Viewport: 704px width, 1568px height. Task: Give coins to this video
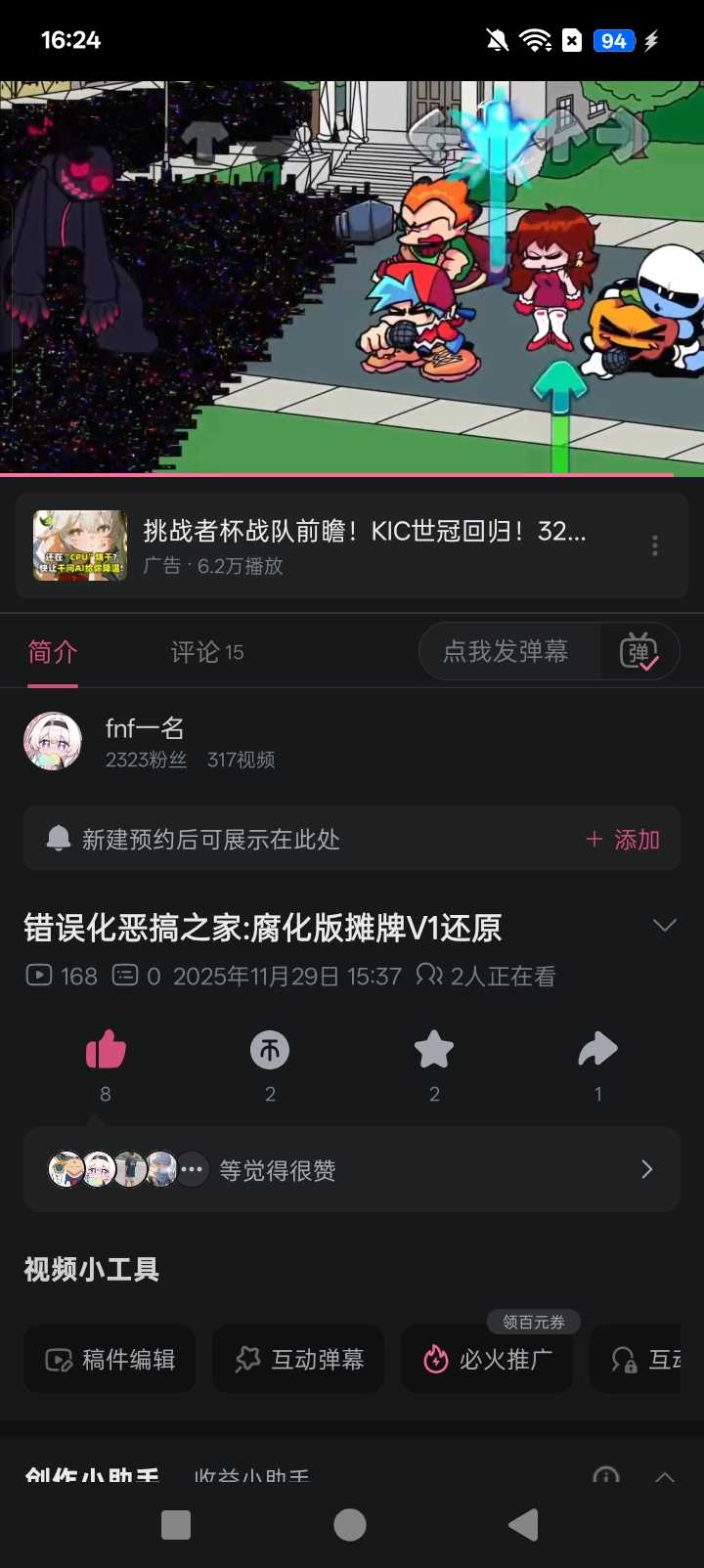point(270,1051)
